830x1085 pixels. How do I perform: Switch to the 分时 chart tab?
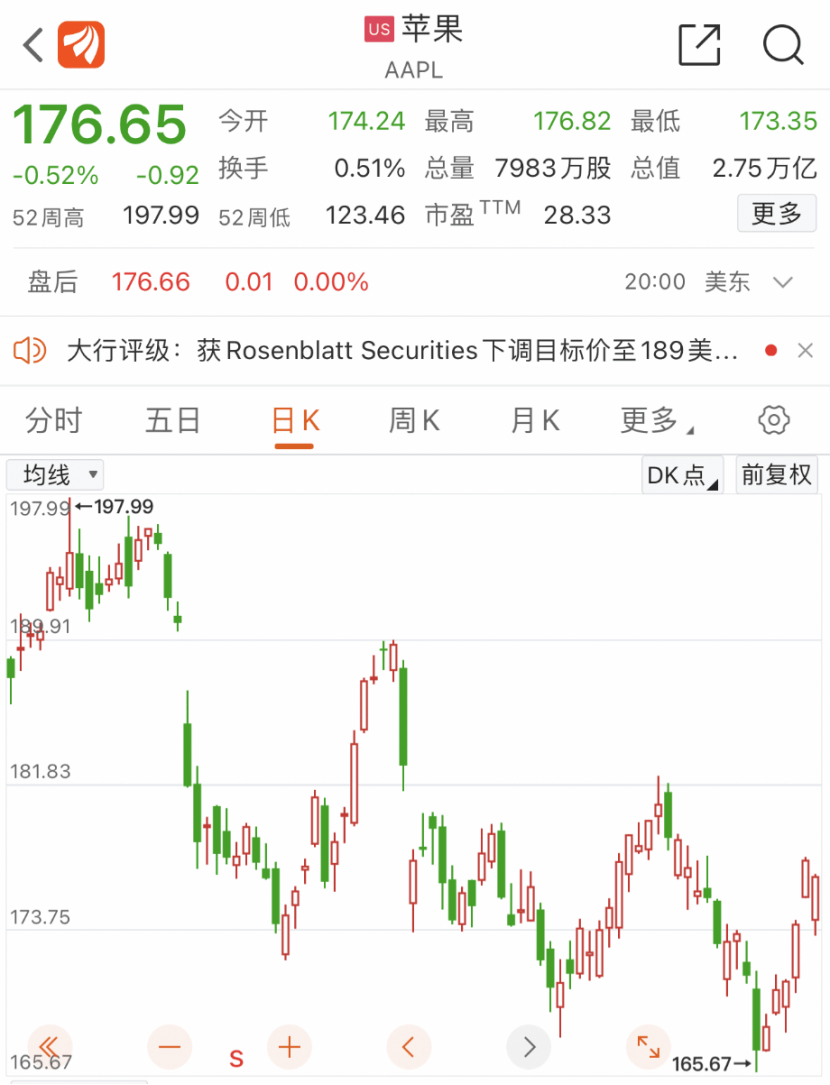pyautogui.click(x=54, y=421)
